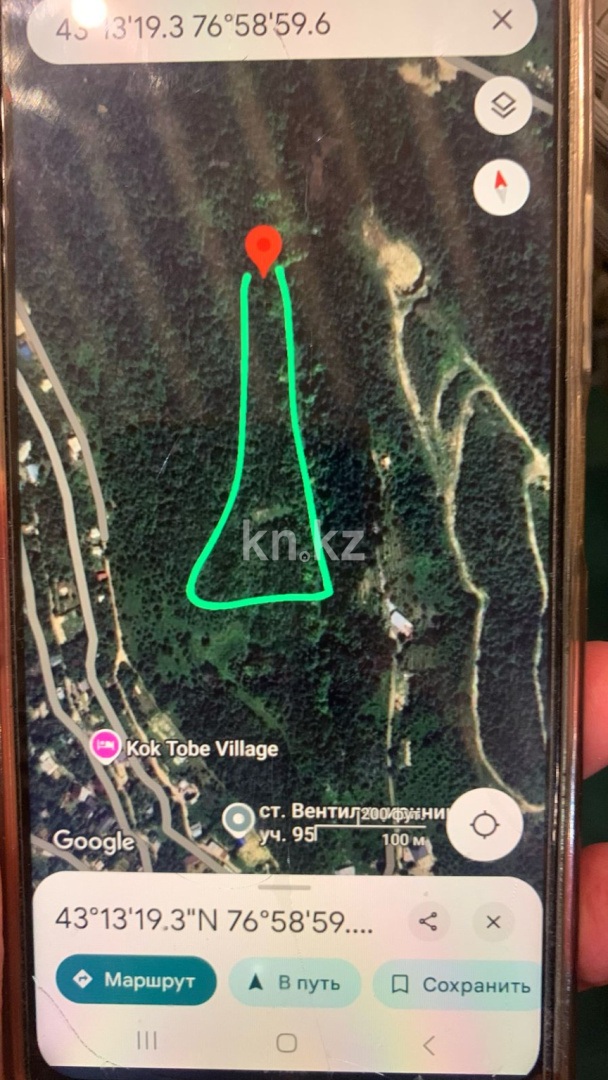Tap the Маршрут directions button
608x1080 pixels.
pos(136,981)
